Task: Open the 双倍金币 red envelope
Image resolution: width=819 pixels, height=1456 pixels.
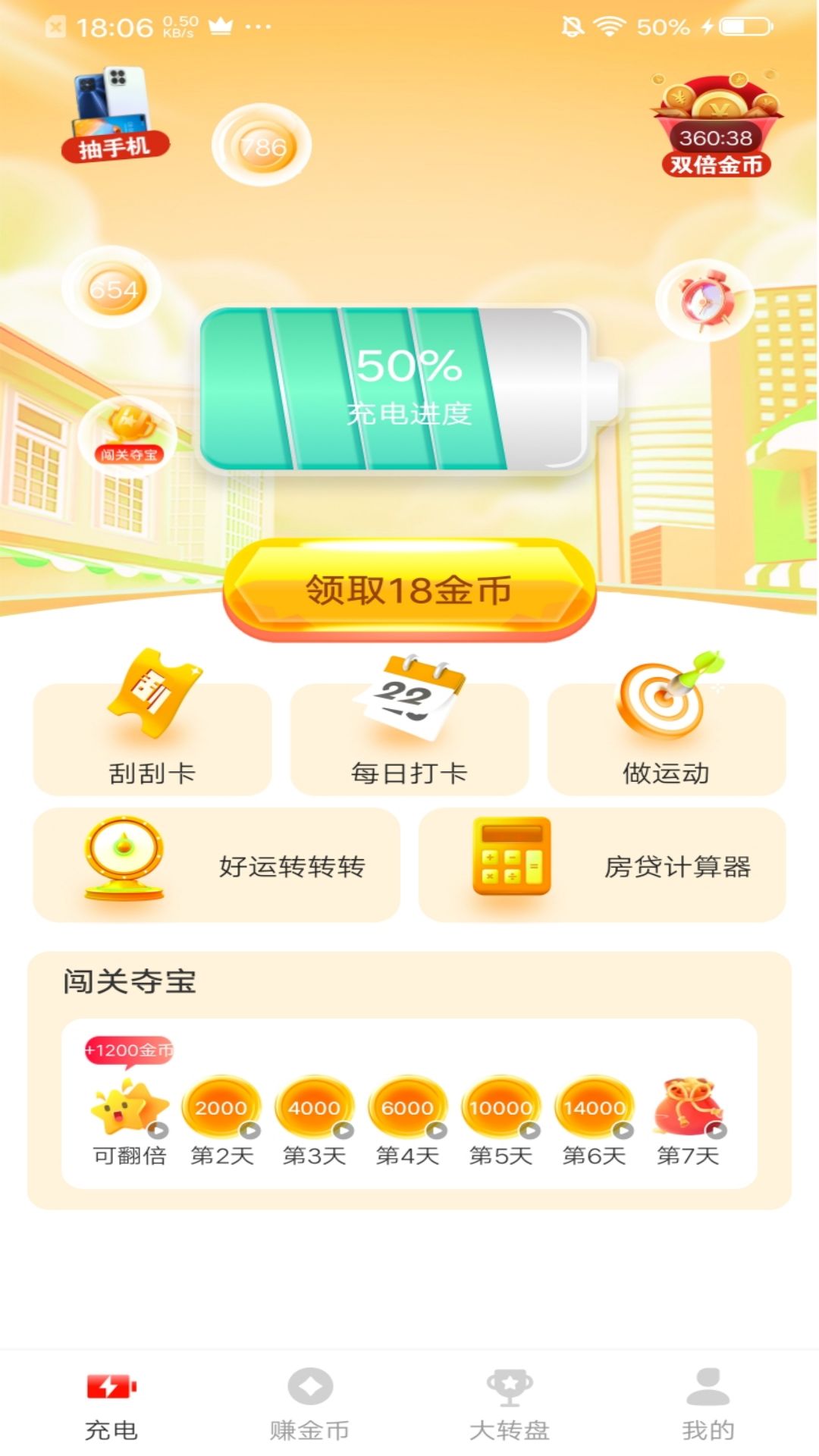Action: click(716, 125)
